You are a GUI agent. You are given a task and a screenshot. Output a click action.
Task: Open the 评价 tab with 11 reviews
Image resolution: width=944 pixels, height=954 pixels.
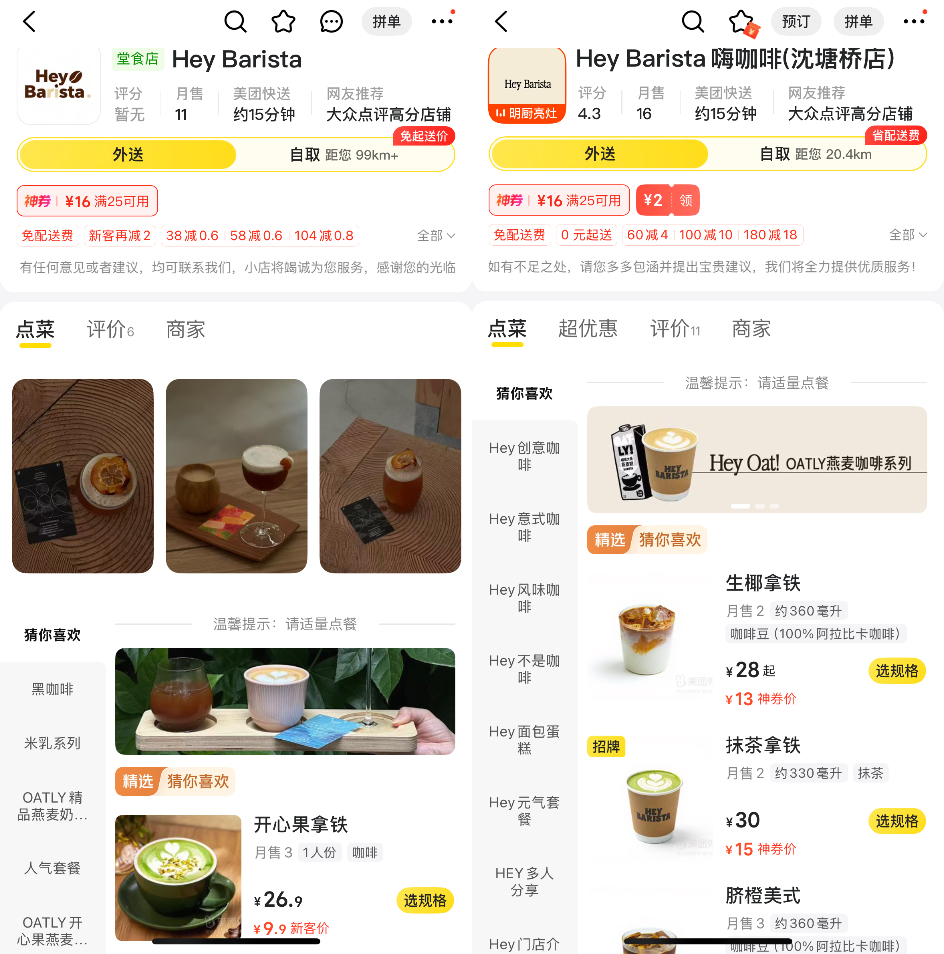[x=675, y=328]
